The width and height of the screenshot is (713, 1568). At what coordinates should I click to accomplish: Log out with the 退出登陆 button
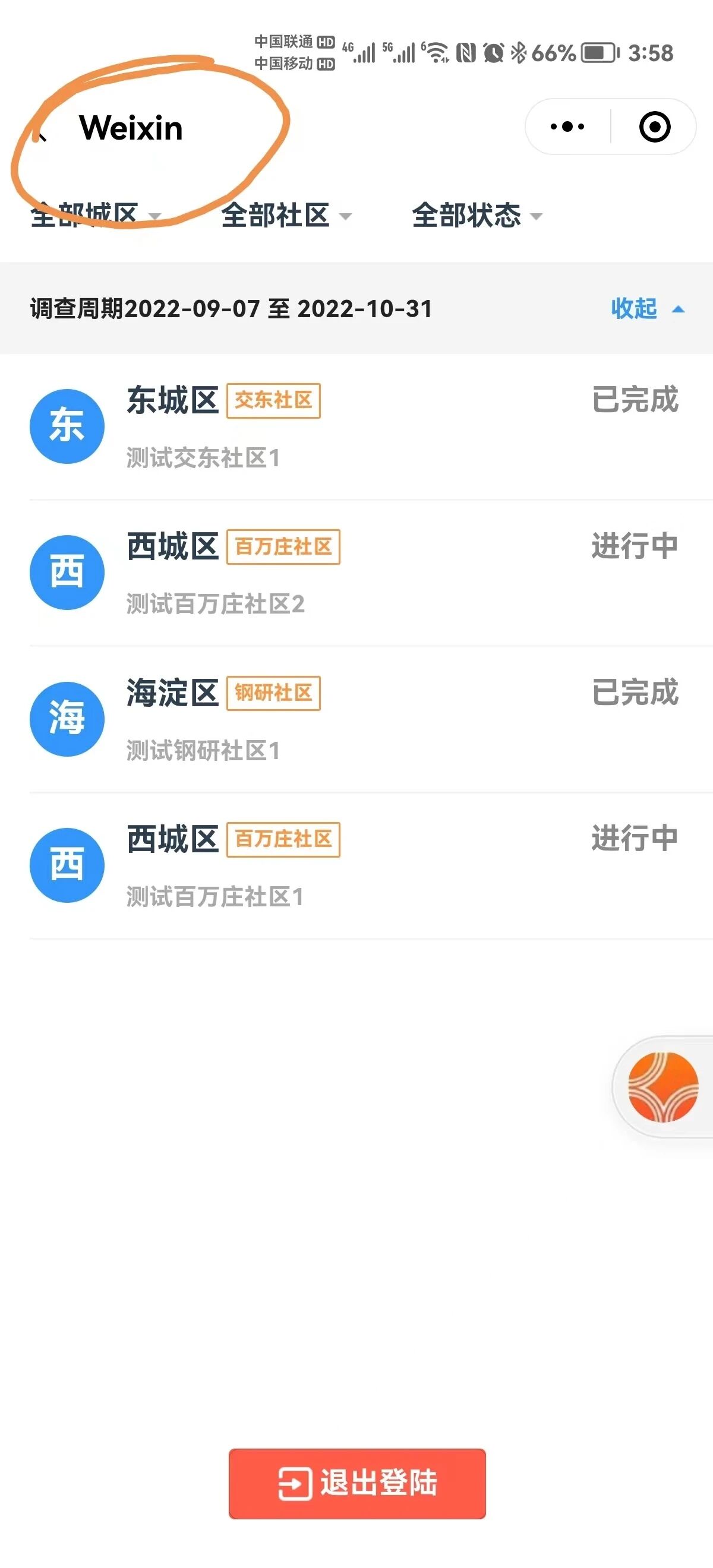pos(358,1484)
